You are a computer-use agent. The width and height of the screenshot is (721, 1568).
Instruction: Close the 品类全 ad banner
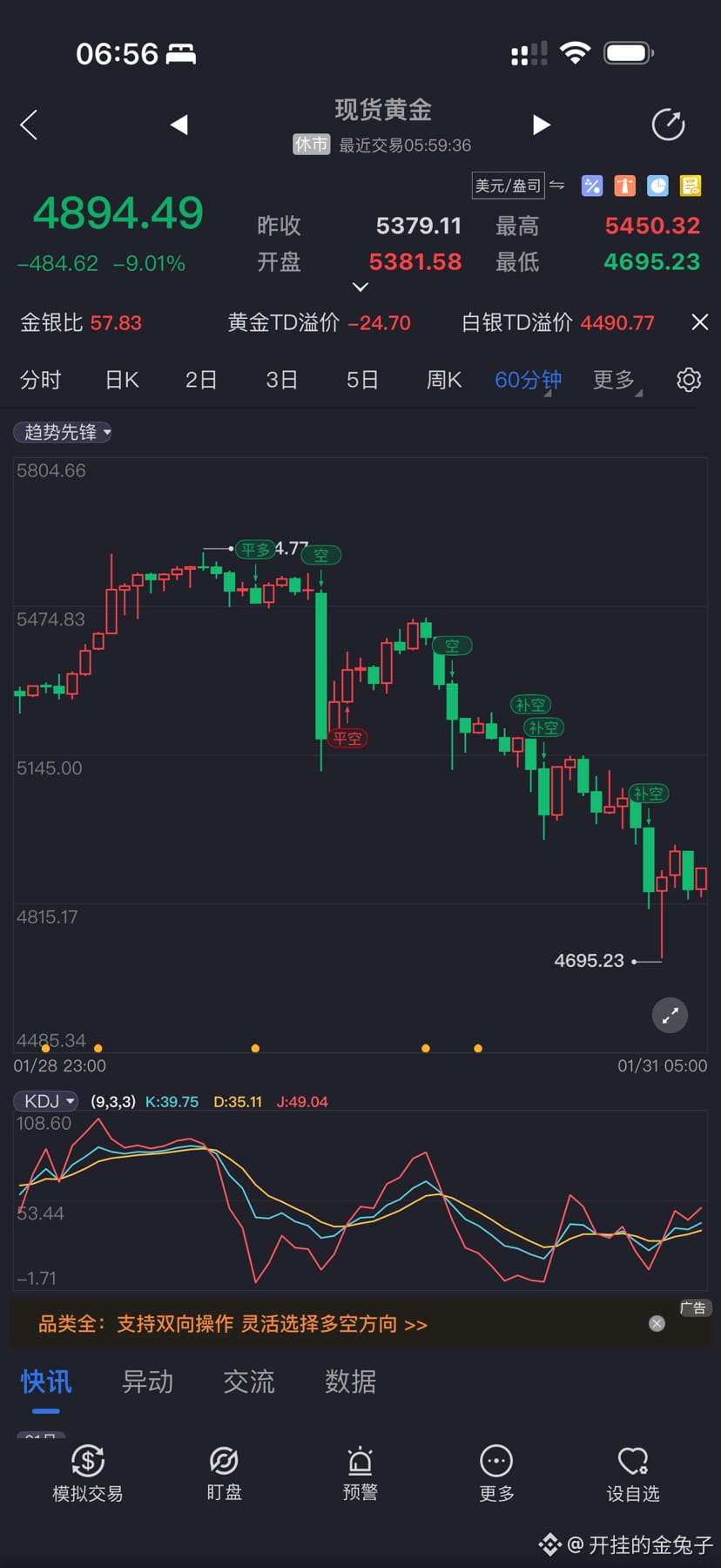pyautogui.click(x=657, y=1323)
